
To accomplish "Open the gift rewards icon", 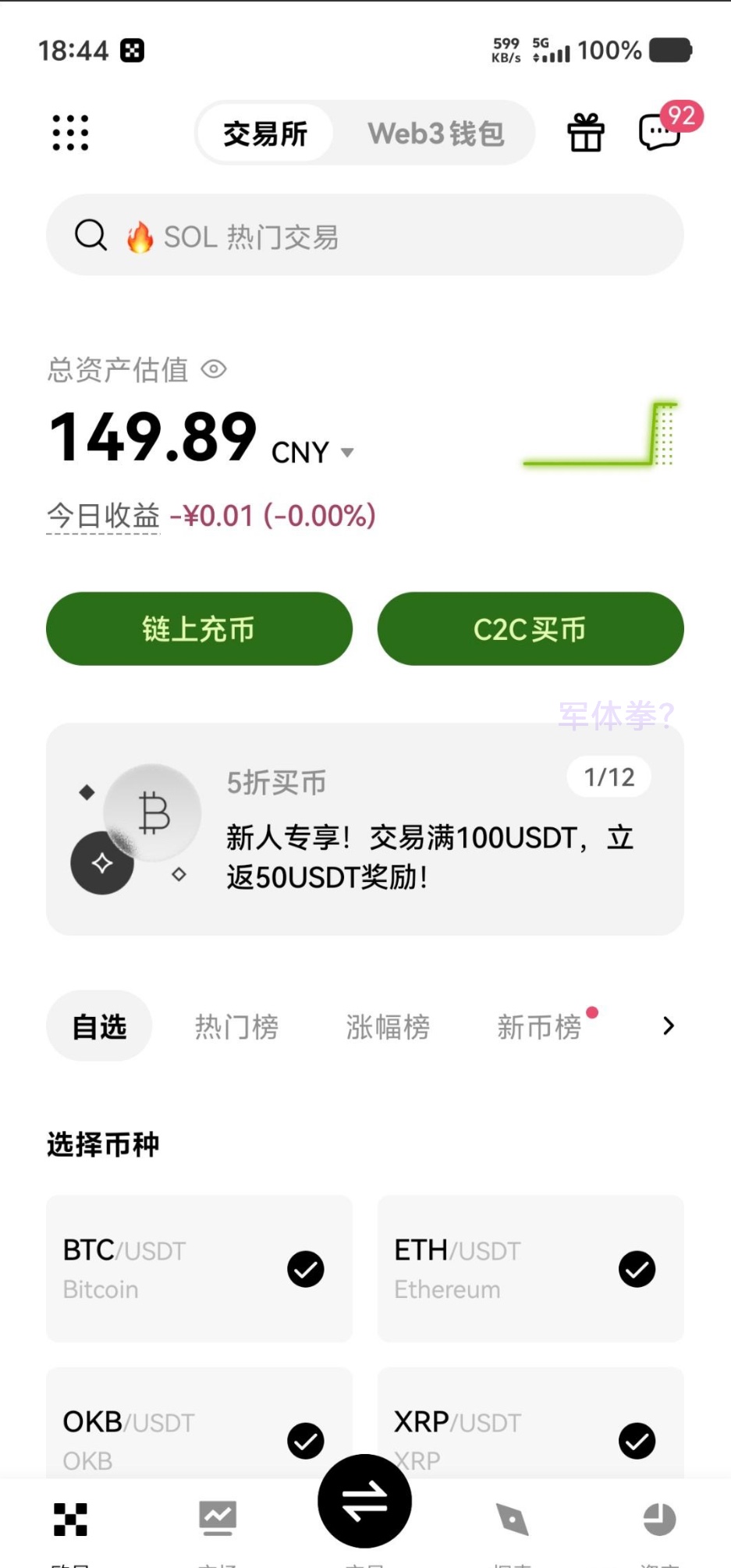I will coord(585,133).
